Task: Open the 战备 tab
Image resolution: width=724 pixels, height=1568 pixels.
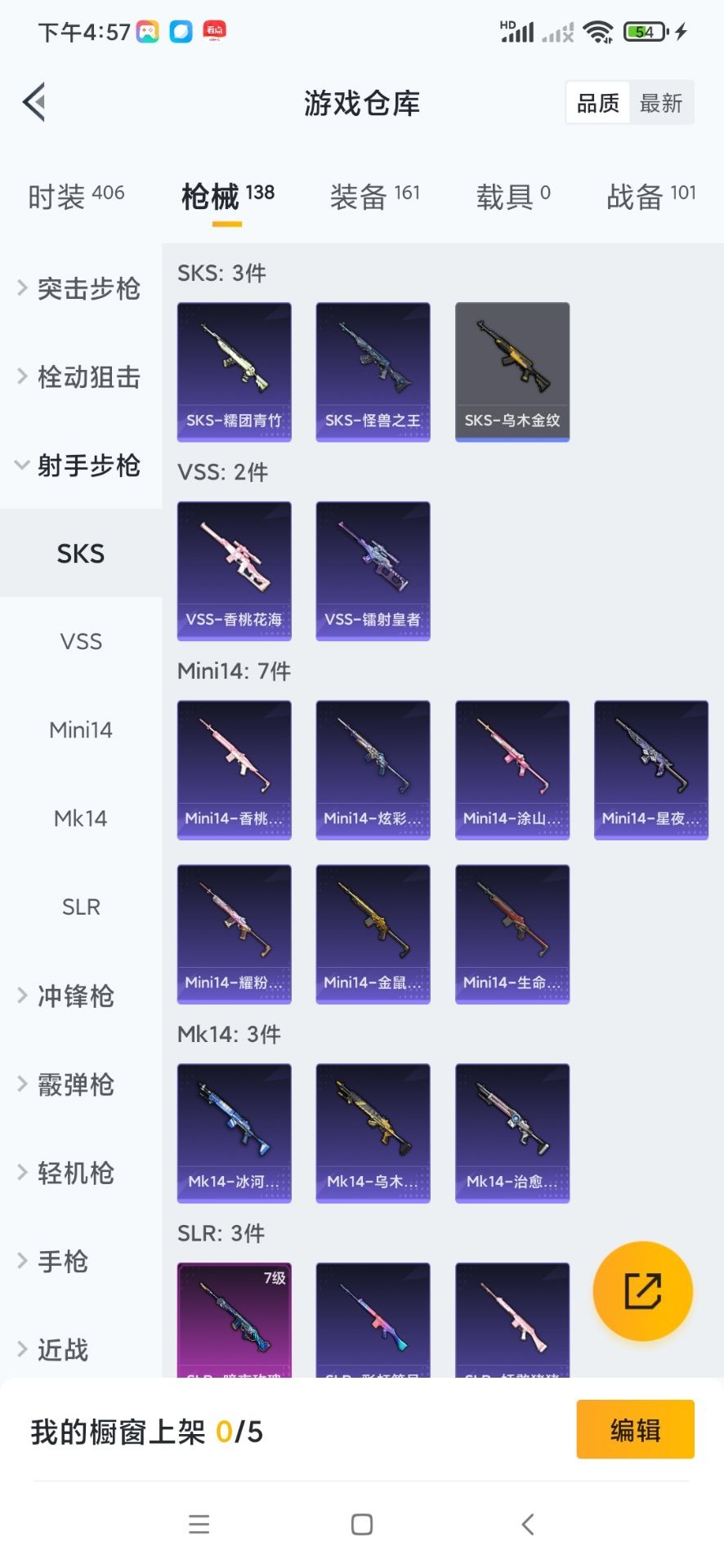Action: 650,196
